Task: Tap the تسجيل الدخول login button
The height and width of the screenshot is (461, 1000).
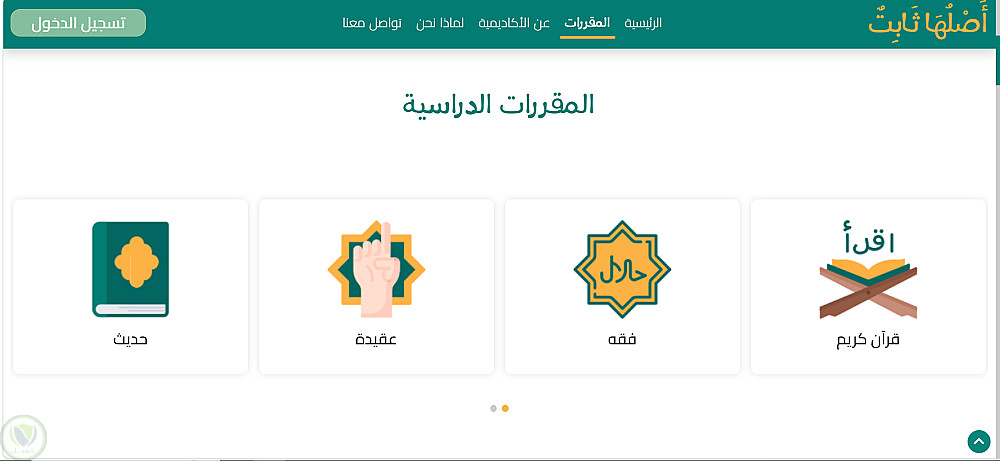Action: (78, 23)
